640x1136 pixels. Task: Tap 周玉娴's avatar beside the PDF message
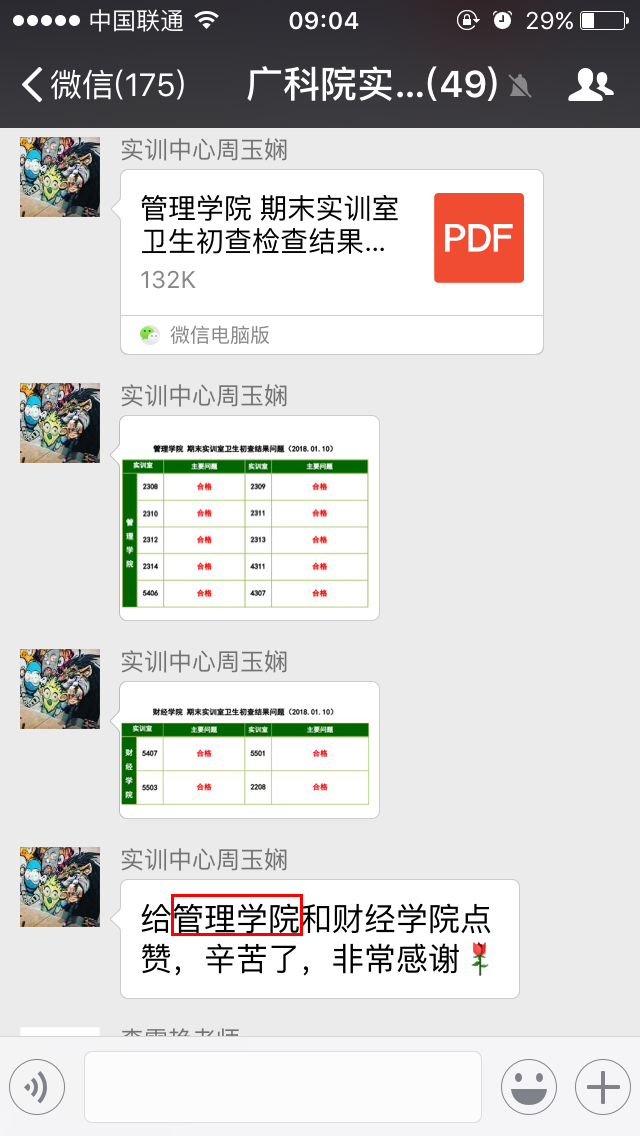click(x=60, y=177)
